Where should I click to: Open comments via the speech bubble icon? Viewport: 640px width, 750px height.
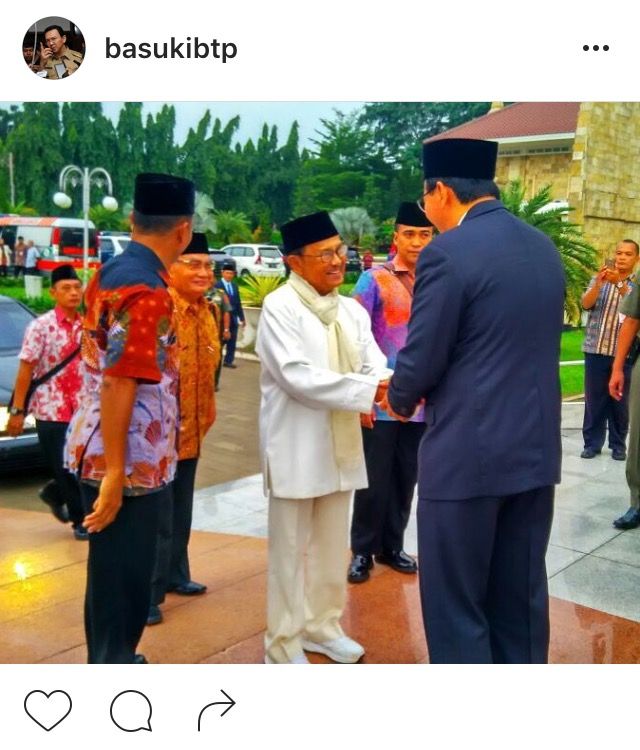click(x=131, y=711)
